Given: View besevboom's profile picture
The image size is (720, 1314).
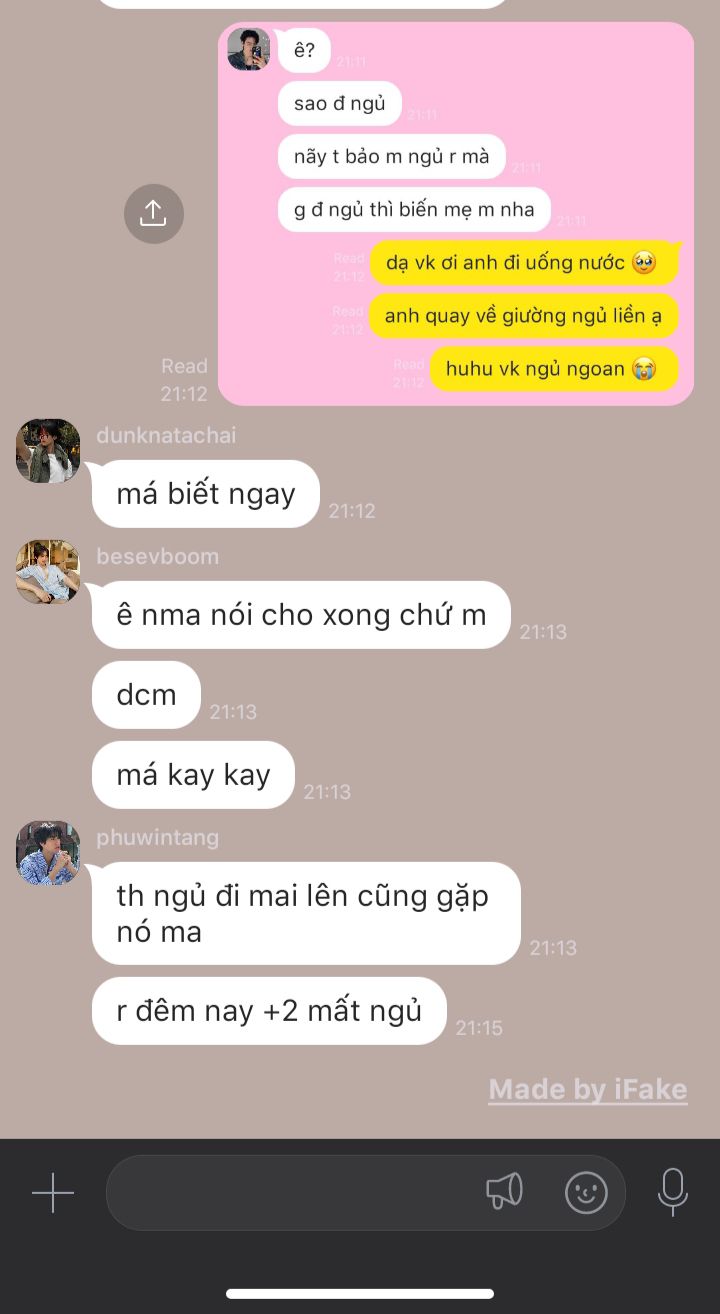Looking at the screenshot, I should coord(48,572).
